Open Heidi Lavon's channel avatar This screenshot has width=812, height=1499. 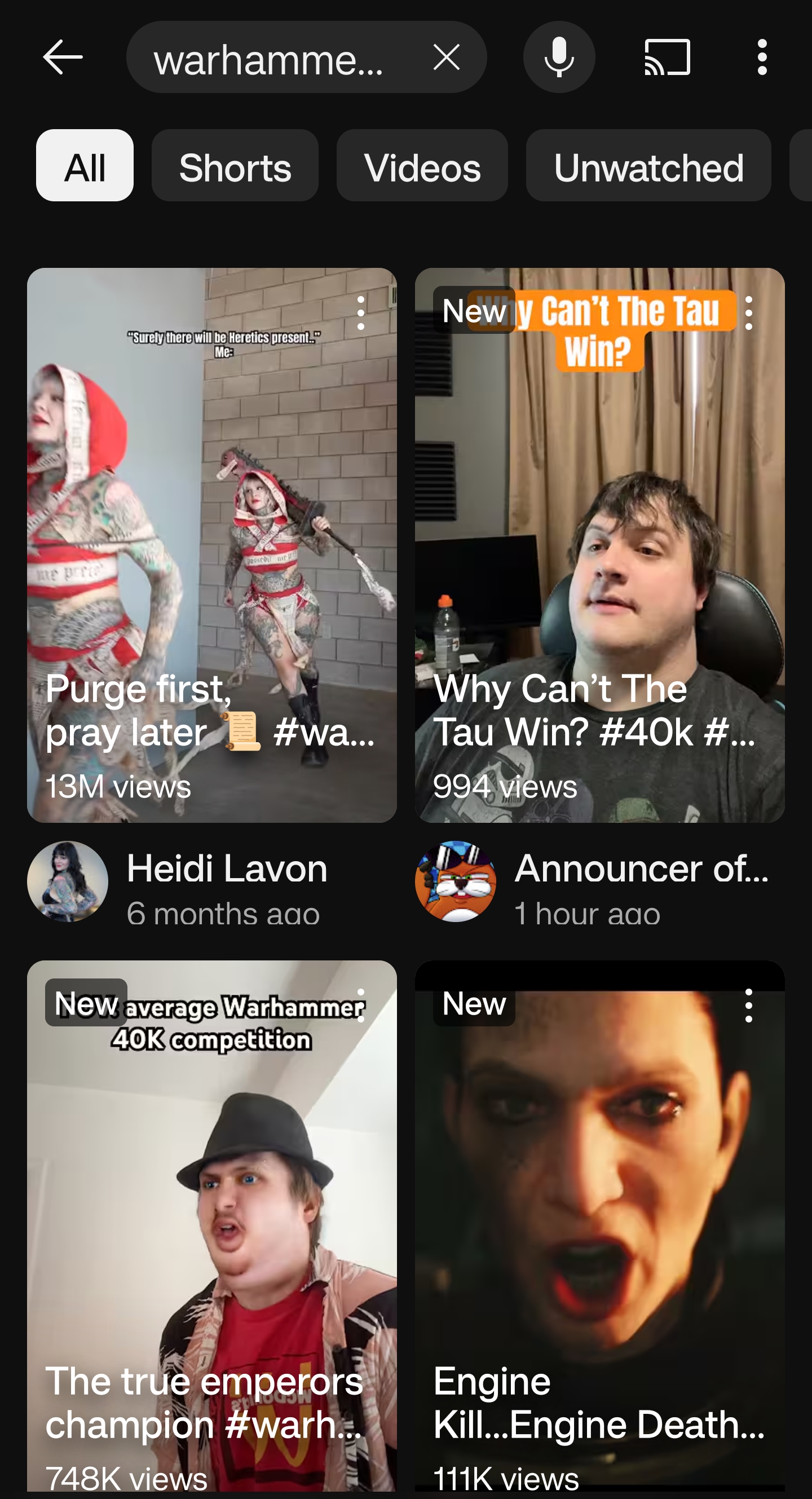(x=68, y=881)
